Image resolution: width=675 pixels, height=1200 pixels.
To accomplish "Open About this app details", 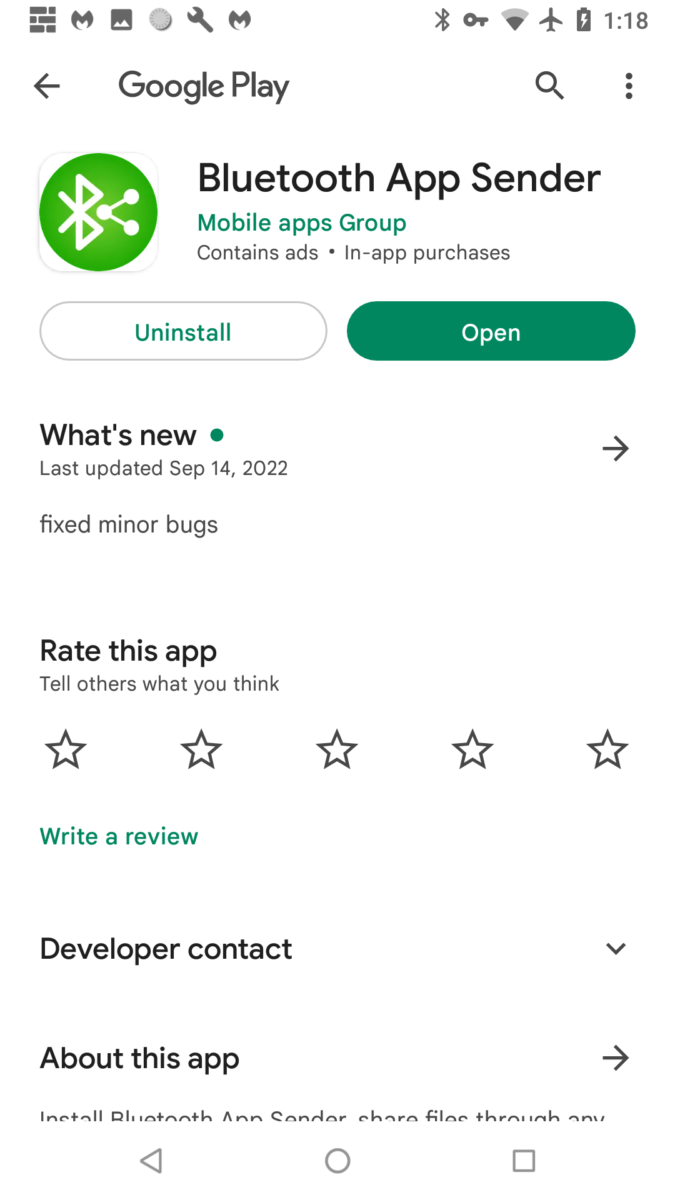I will (x=615, y=1057).
